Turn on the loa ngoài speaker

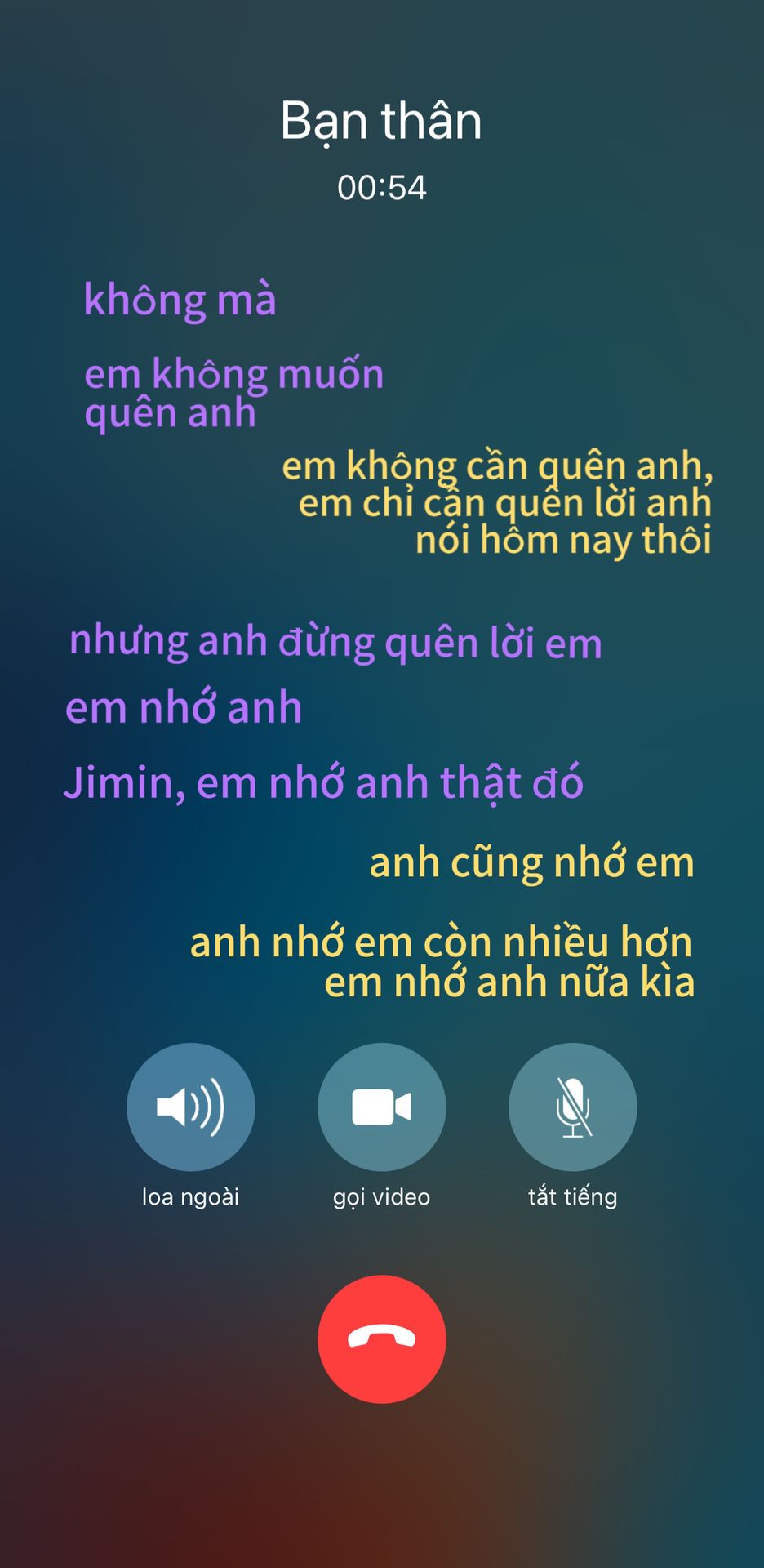tap(190, 1107)
